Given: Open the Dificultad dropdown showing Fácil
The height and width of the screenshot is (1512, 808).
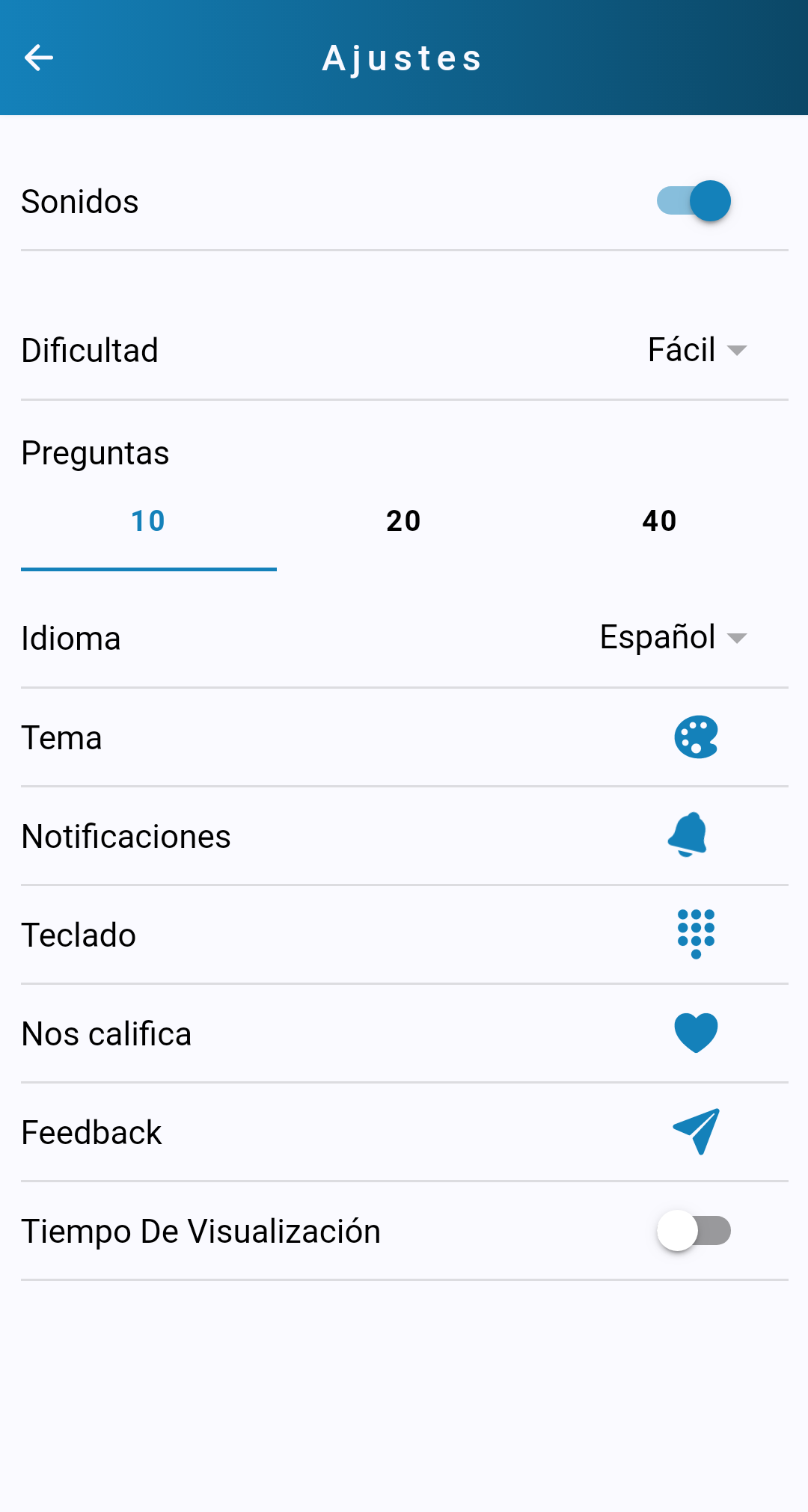Looking at the screenshot, I should [x=697, y=350].
